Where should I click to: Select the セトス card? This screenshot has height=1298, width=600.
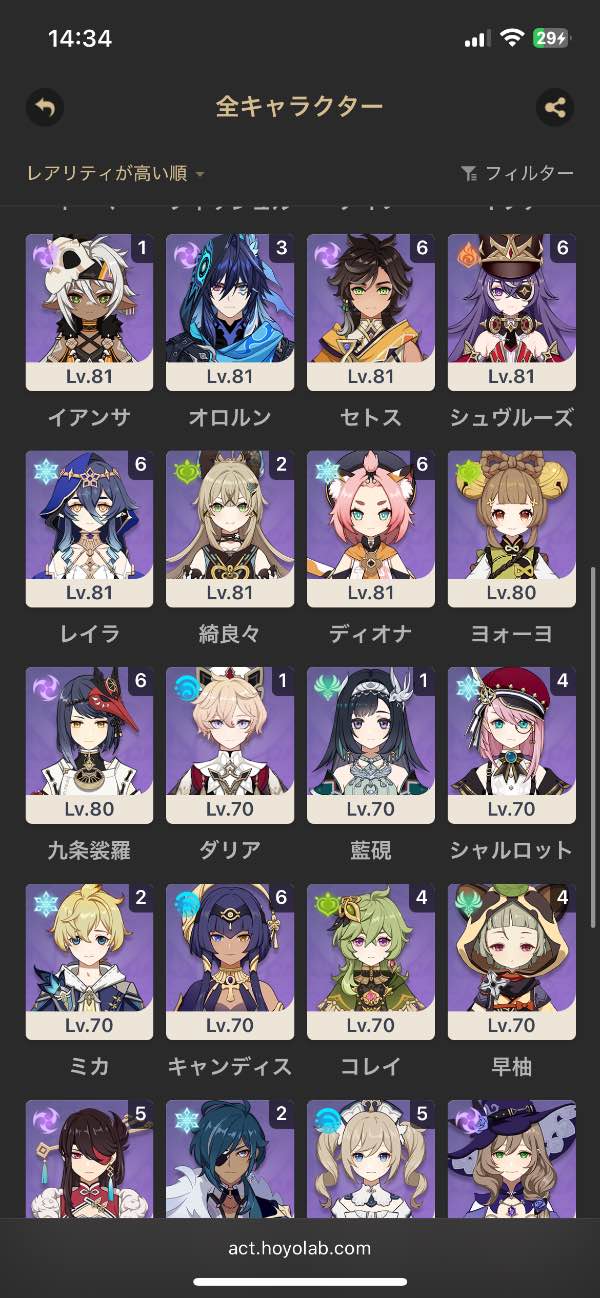pos(371,312)
